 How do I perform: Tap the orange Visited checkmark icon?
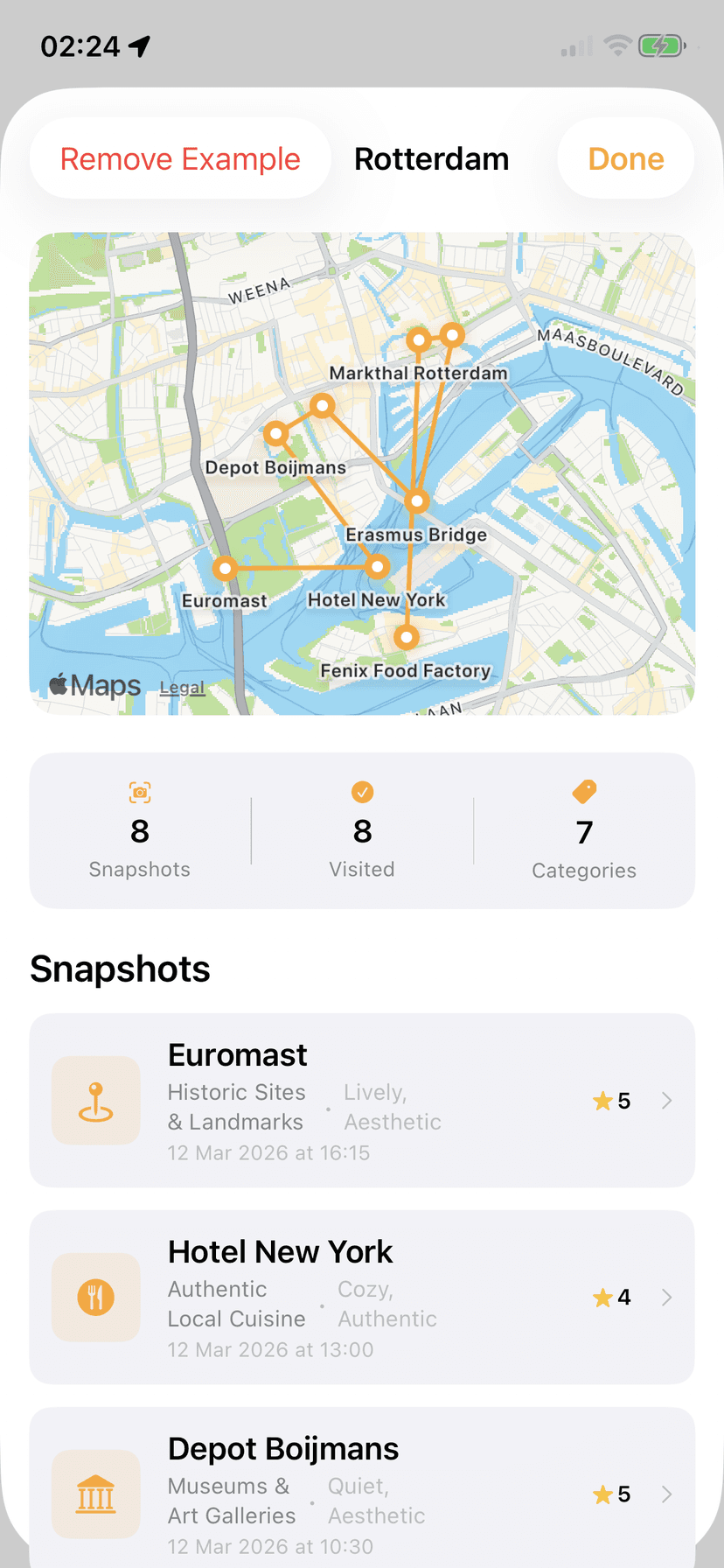[x=362, y=792]
